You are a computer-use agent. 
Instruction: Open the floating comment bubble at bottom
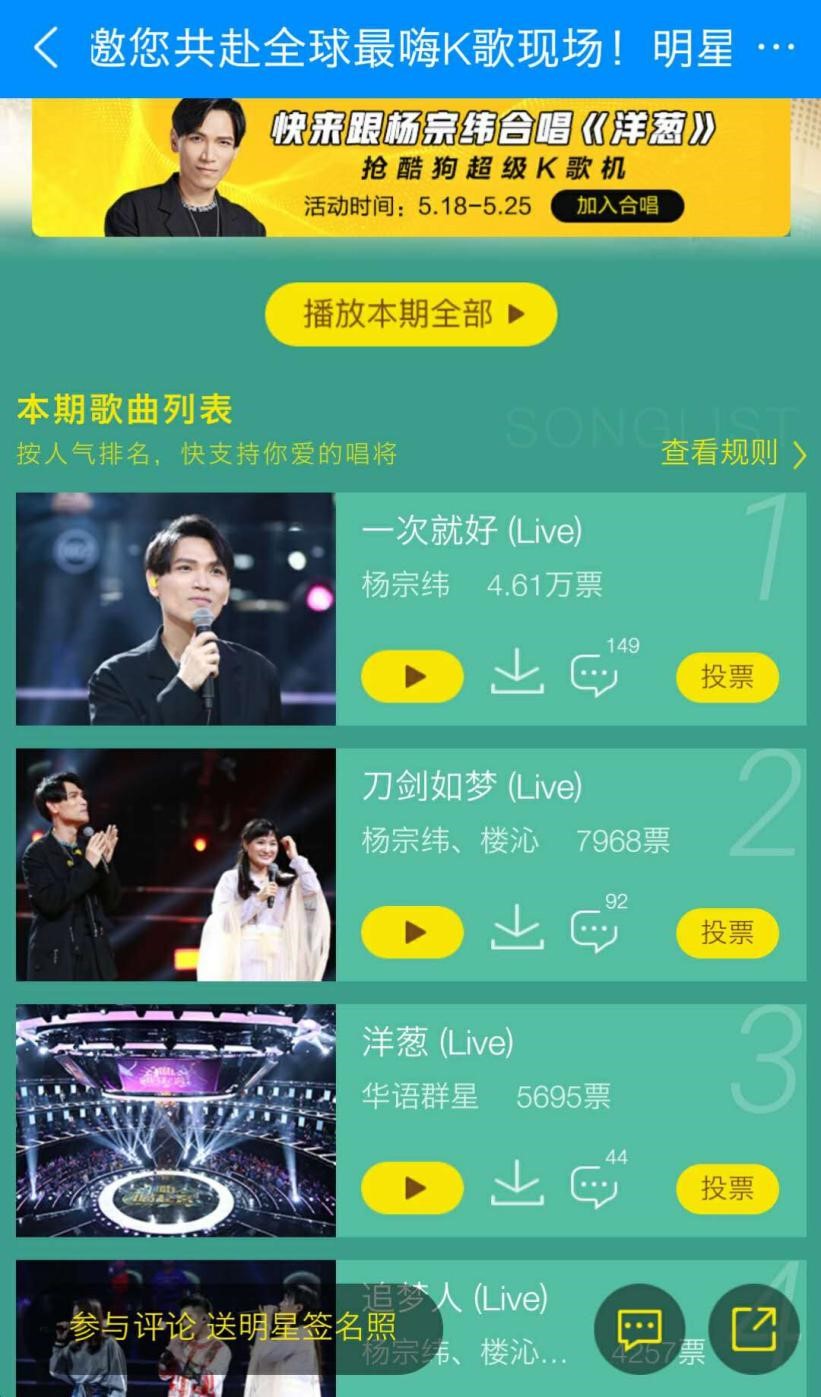(639, 1329)
